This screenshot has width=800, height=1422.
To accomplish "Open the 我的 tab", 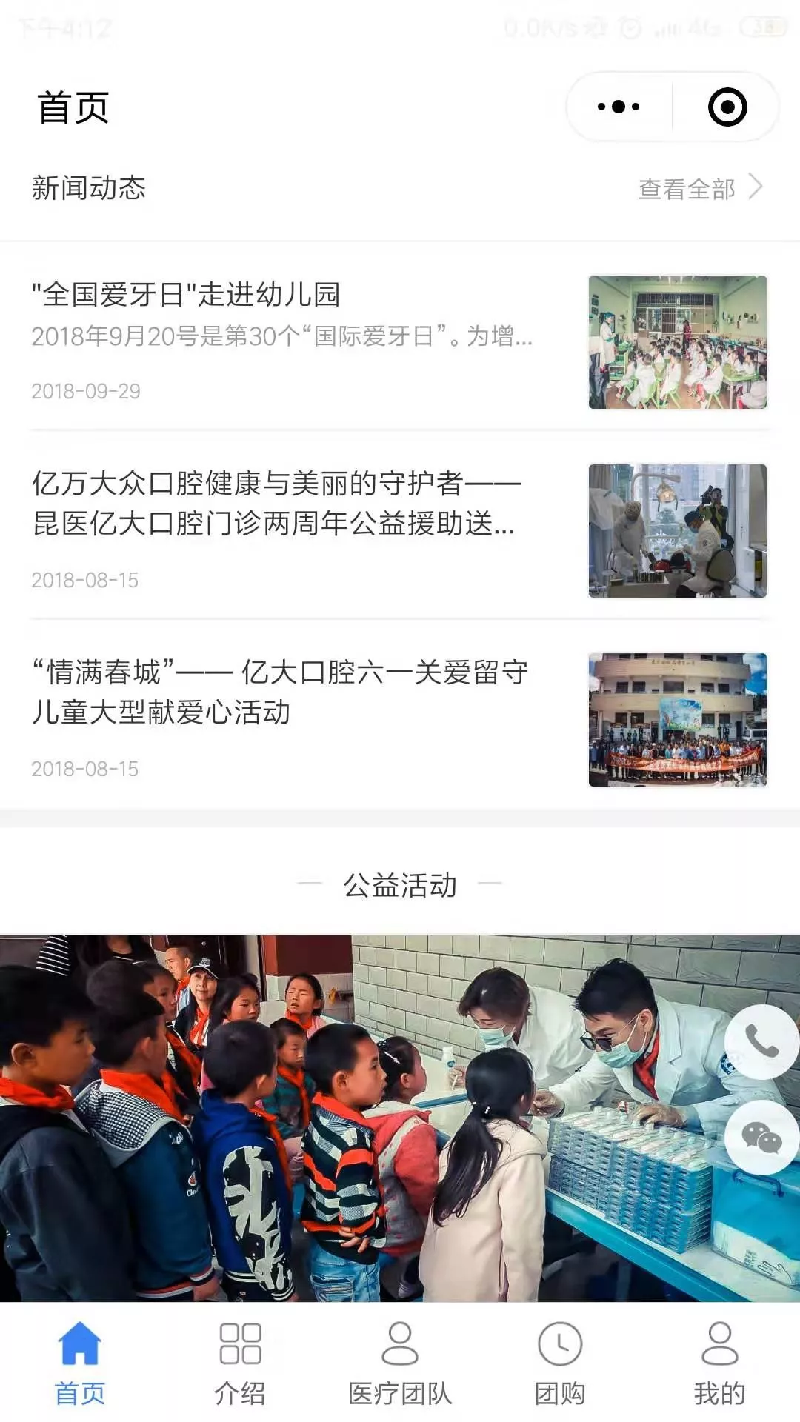I will [x=720, y=1363].
